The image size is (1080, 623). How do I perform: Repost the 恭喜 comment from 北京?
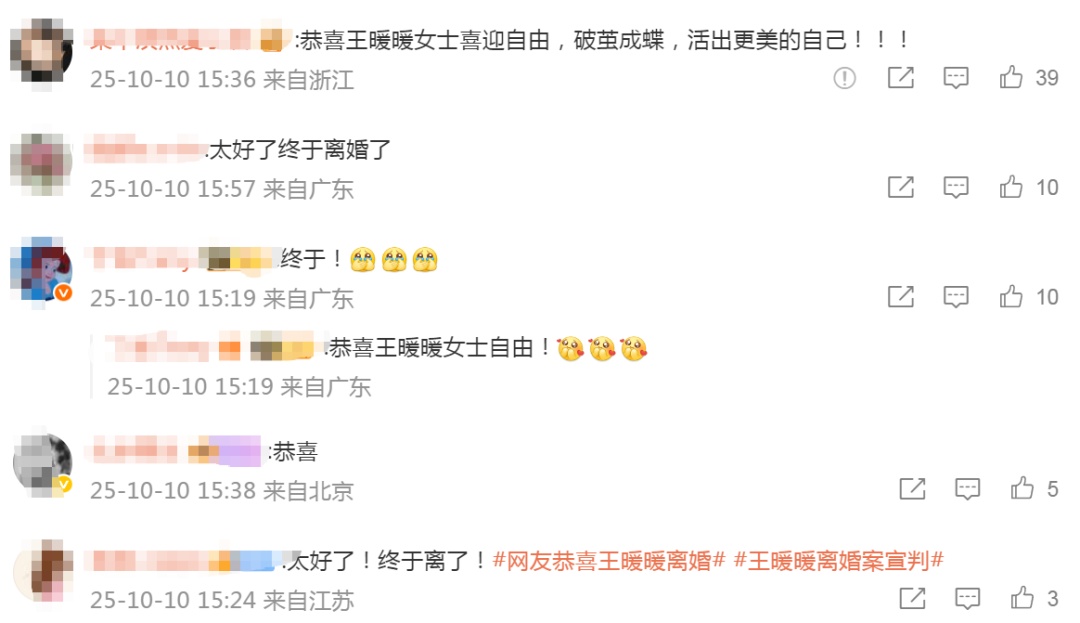912,489
